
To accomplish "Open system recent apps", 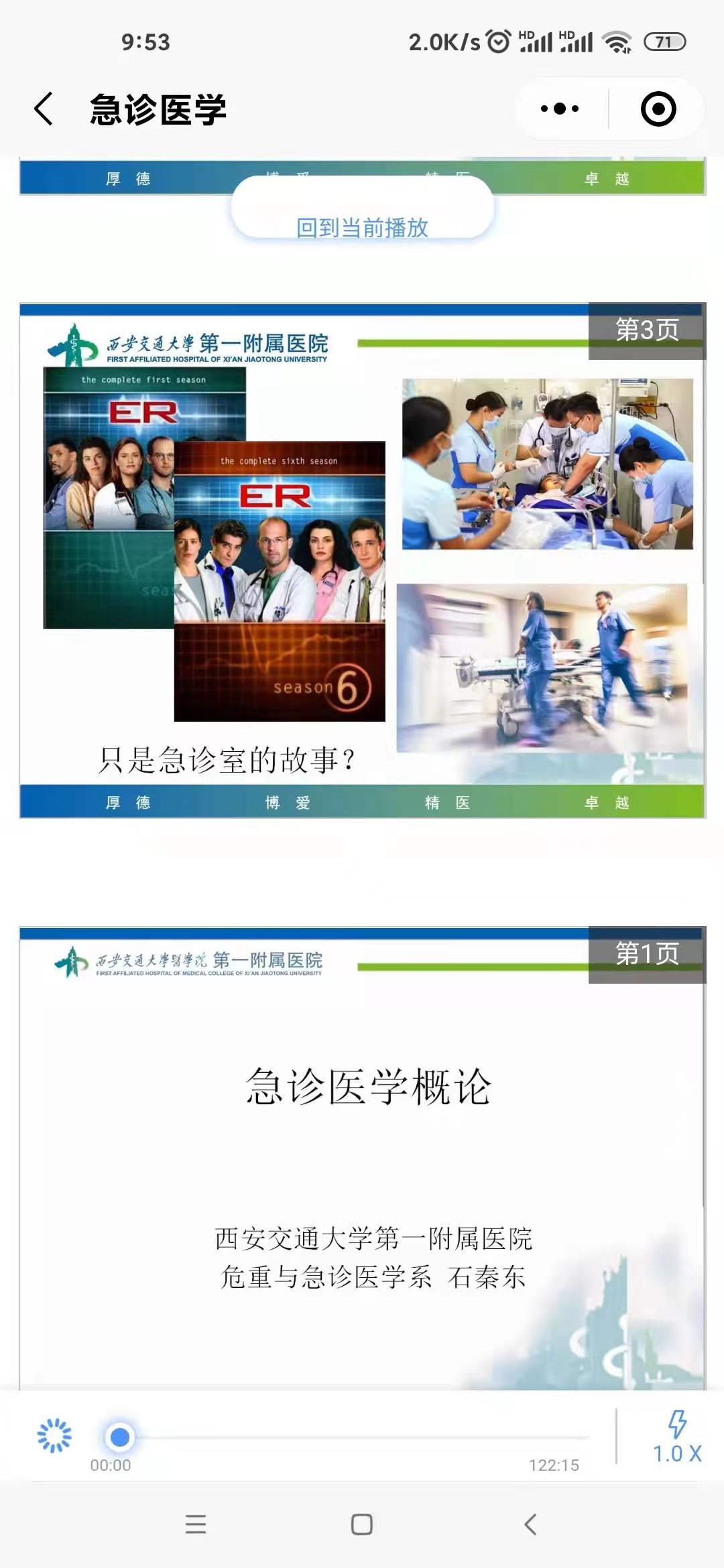I will [196, 1524].
